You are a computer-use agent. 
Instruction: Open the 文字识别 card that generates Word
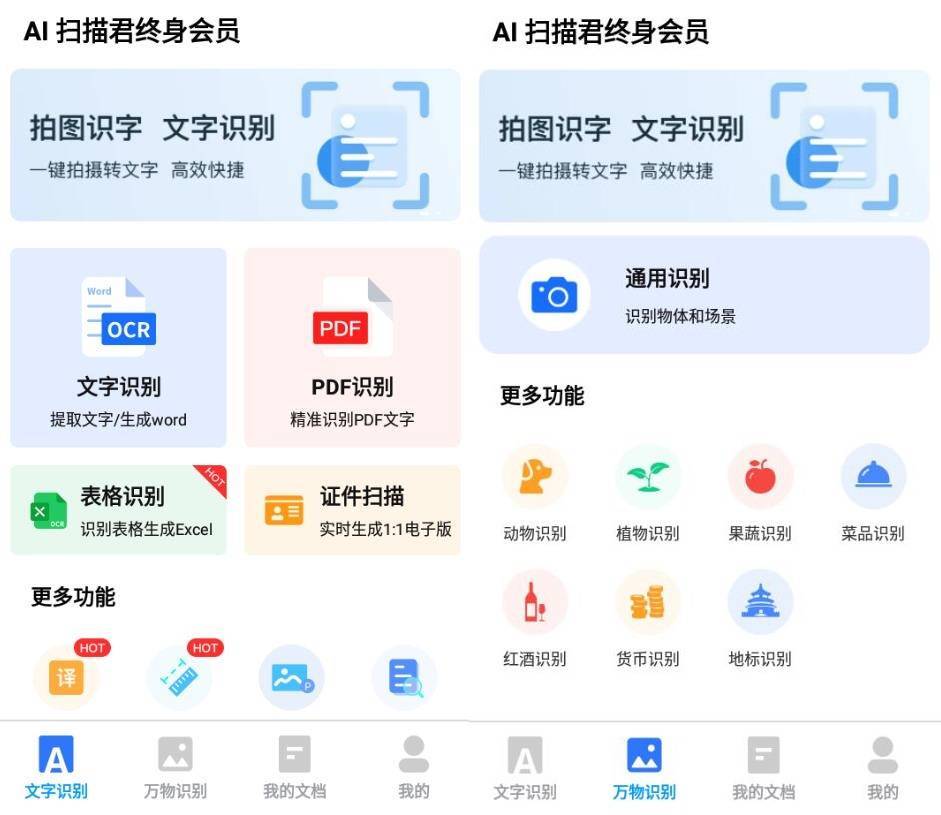tap(118, 347)
